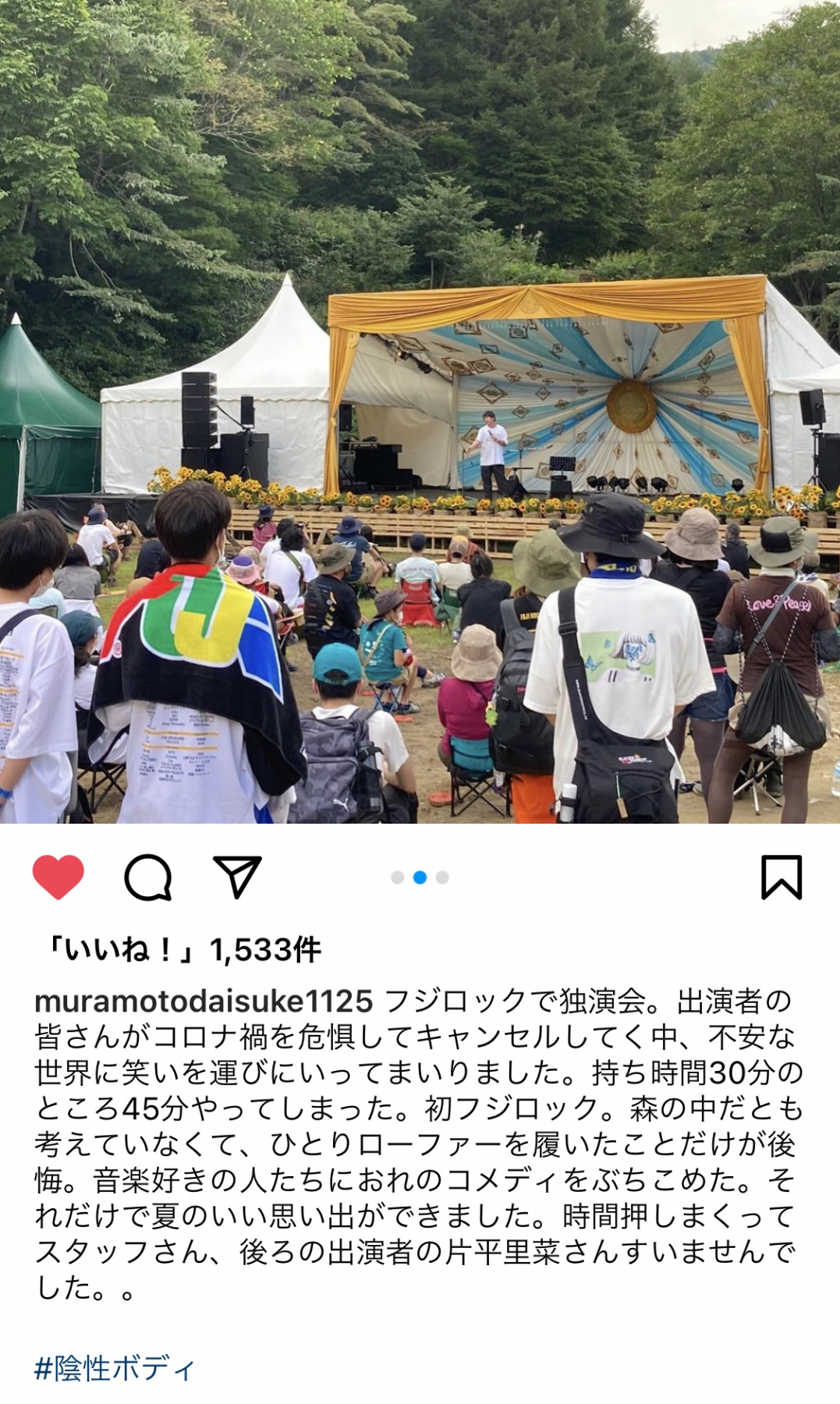Open the #陰性ボディ hashtag
Image resolution: width=840 pixels, height=1404 pixels.
pyautogui.click(x=115, y=1369)
